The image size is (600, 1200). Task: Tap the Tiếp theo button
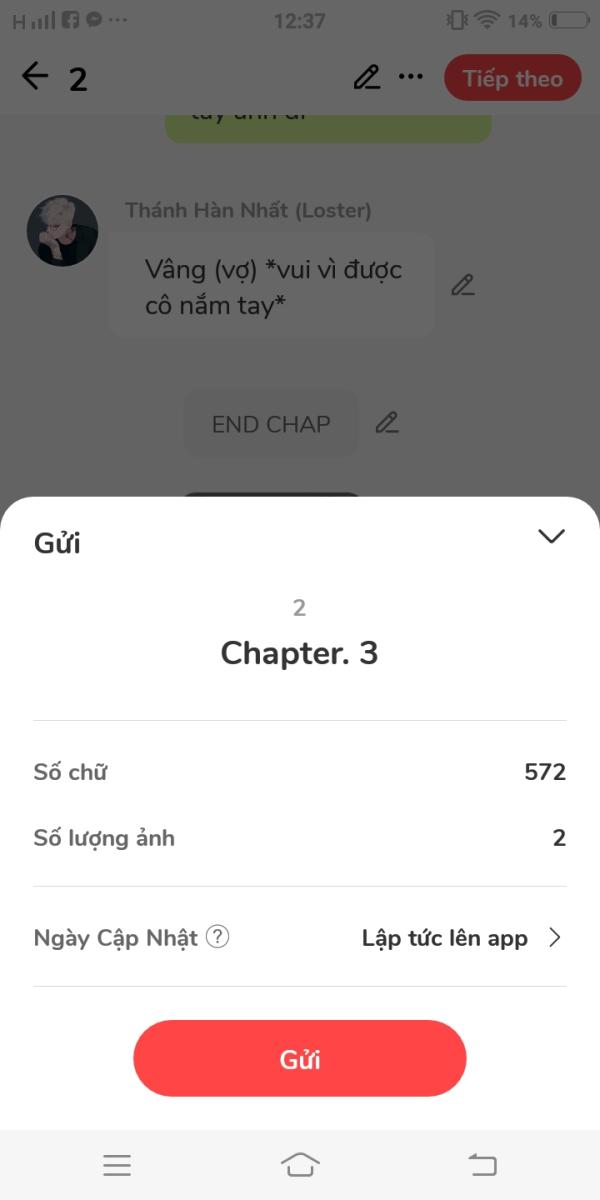[512, 78]
